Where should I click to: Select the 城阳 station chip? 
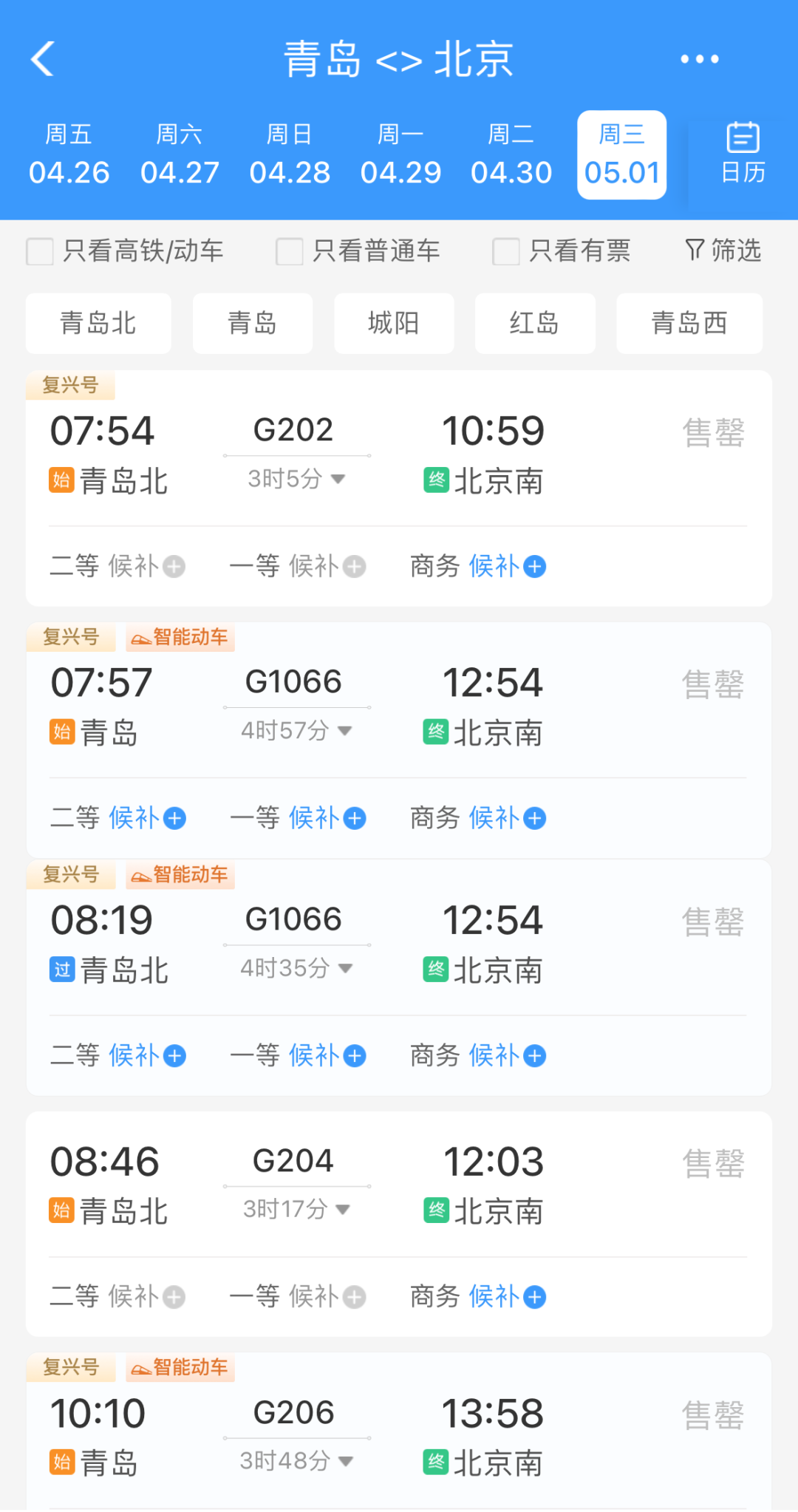pos(394,323)
